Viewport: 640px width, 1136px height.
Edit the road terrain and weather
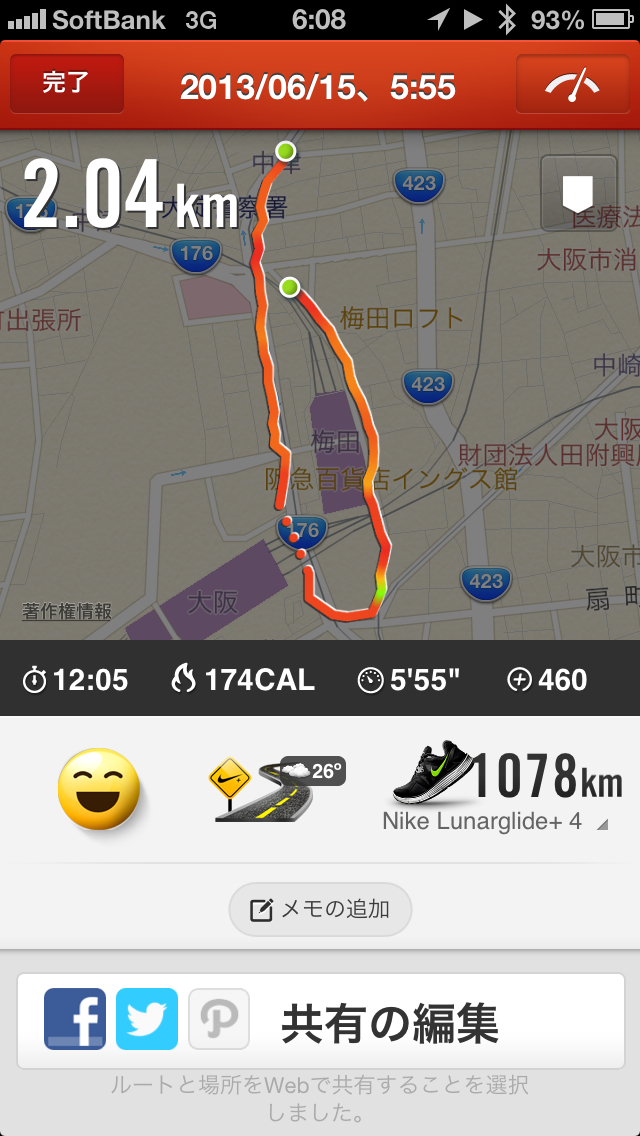click(x=277, y=789)
